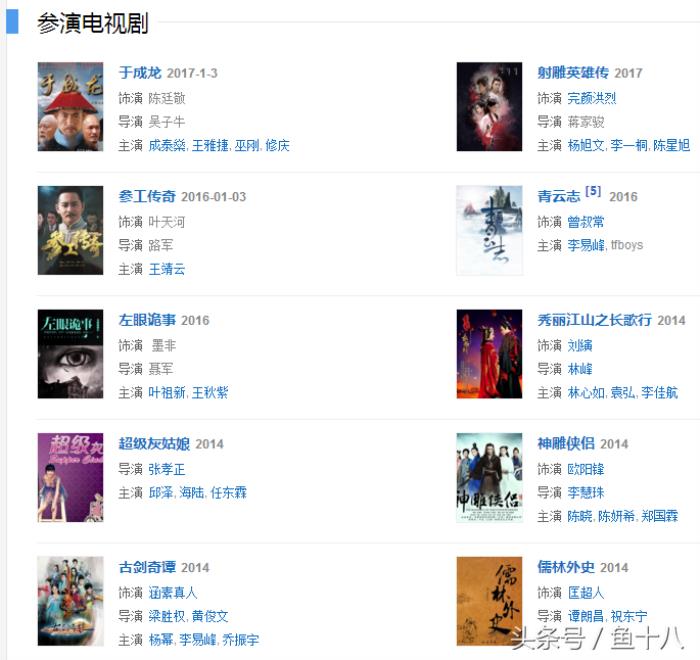Open the 儒林外史 title link
The height and width of the screenshot is (660, 700).
[565, 568]
